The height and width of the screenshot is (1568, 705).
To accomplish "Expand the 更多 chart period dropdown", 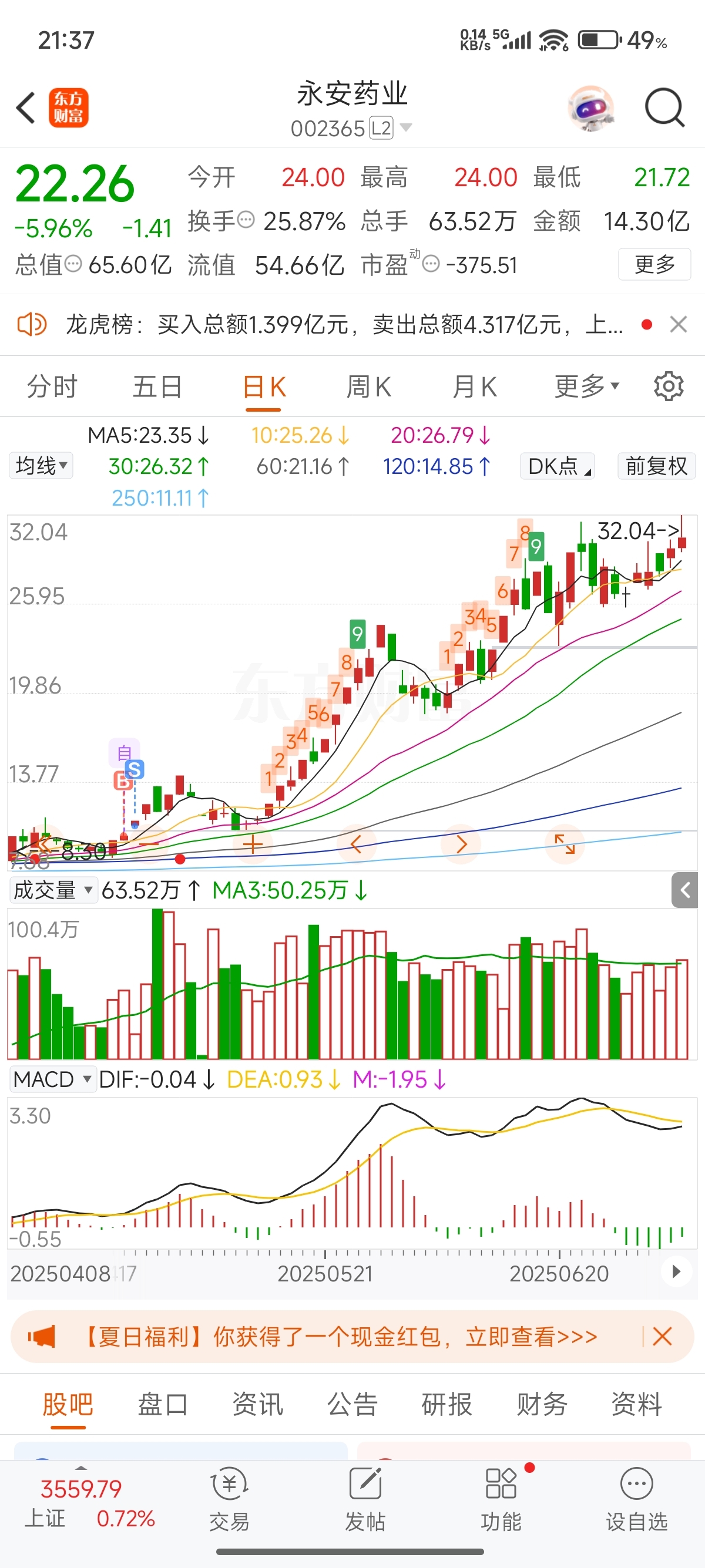I will point(587,386).
